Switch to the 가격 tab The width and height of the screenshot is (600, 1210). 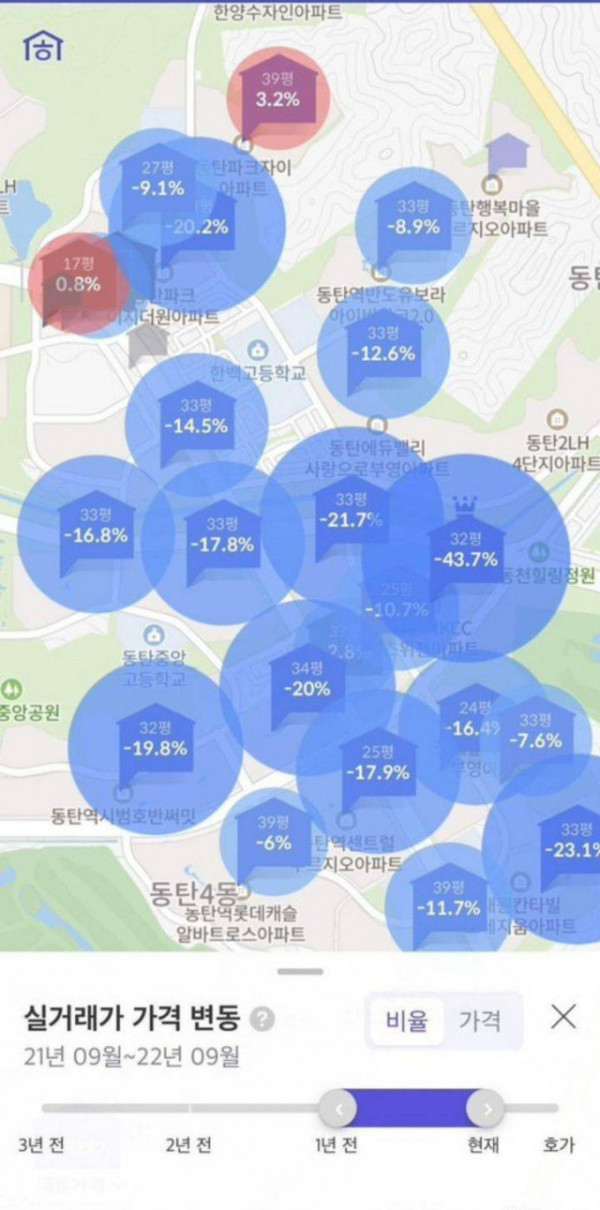pyautogui.click(x=479, y=1021)
